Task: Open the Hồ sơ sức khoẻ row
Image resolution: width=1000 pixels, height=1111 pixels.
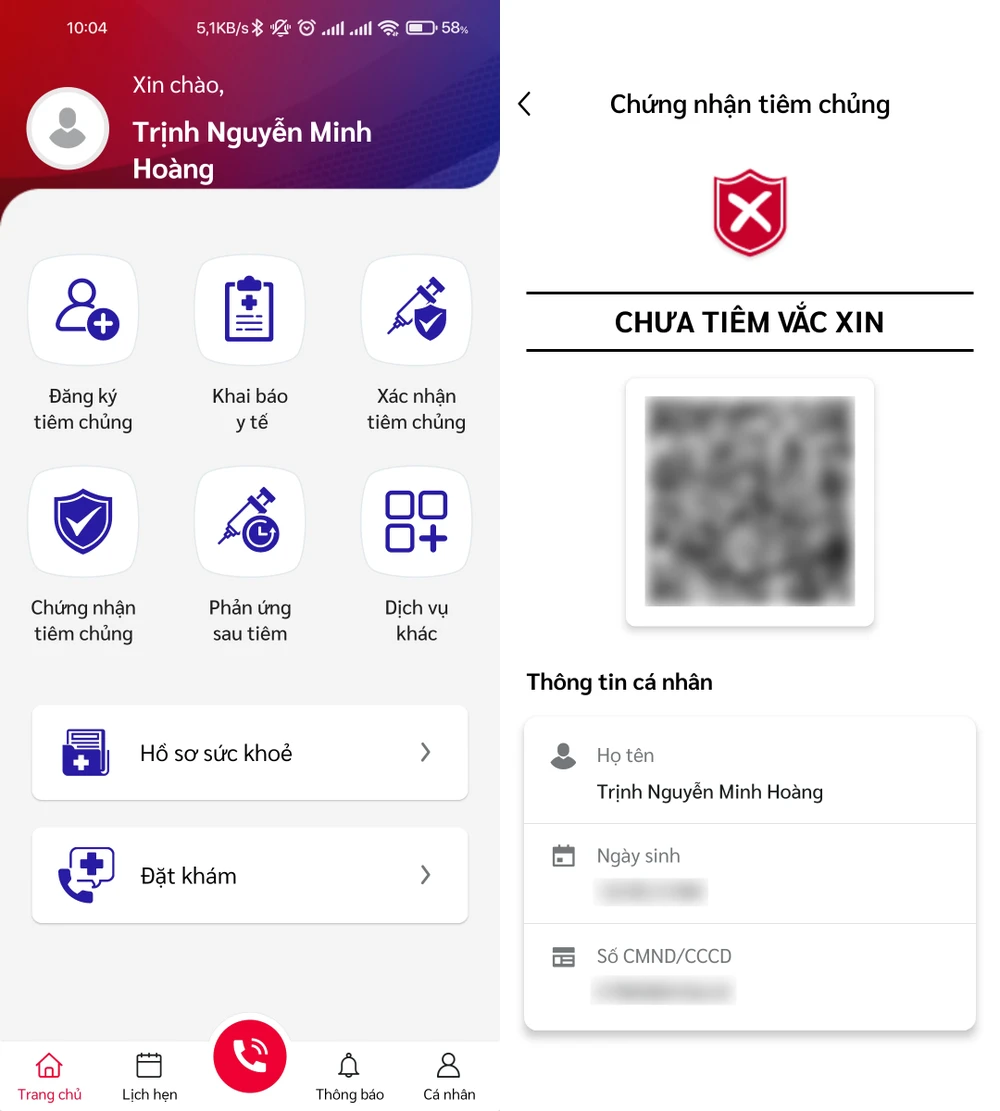Action: pos(250,753)
